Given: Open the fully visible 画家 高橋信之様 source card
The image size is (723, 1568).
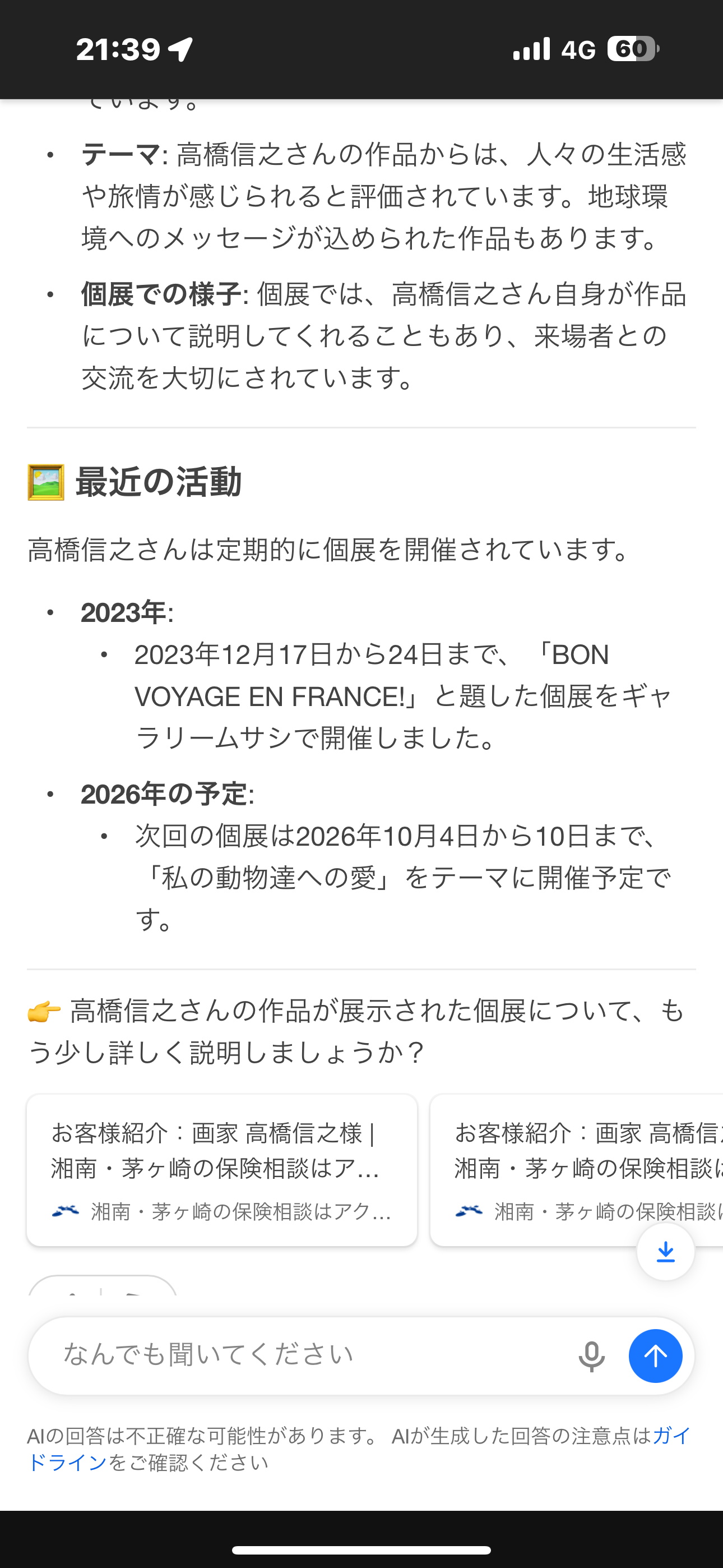Looking at the screenshot, I should click(222, 1170).
